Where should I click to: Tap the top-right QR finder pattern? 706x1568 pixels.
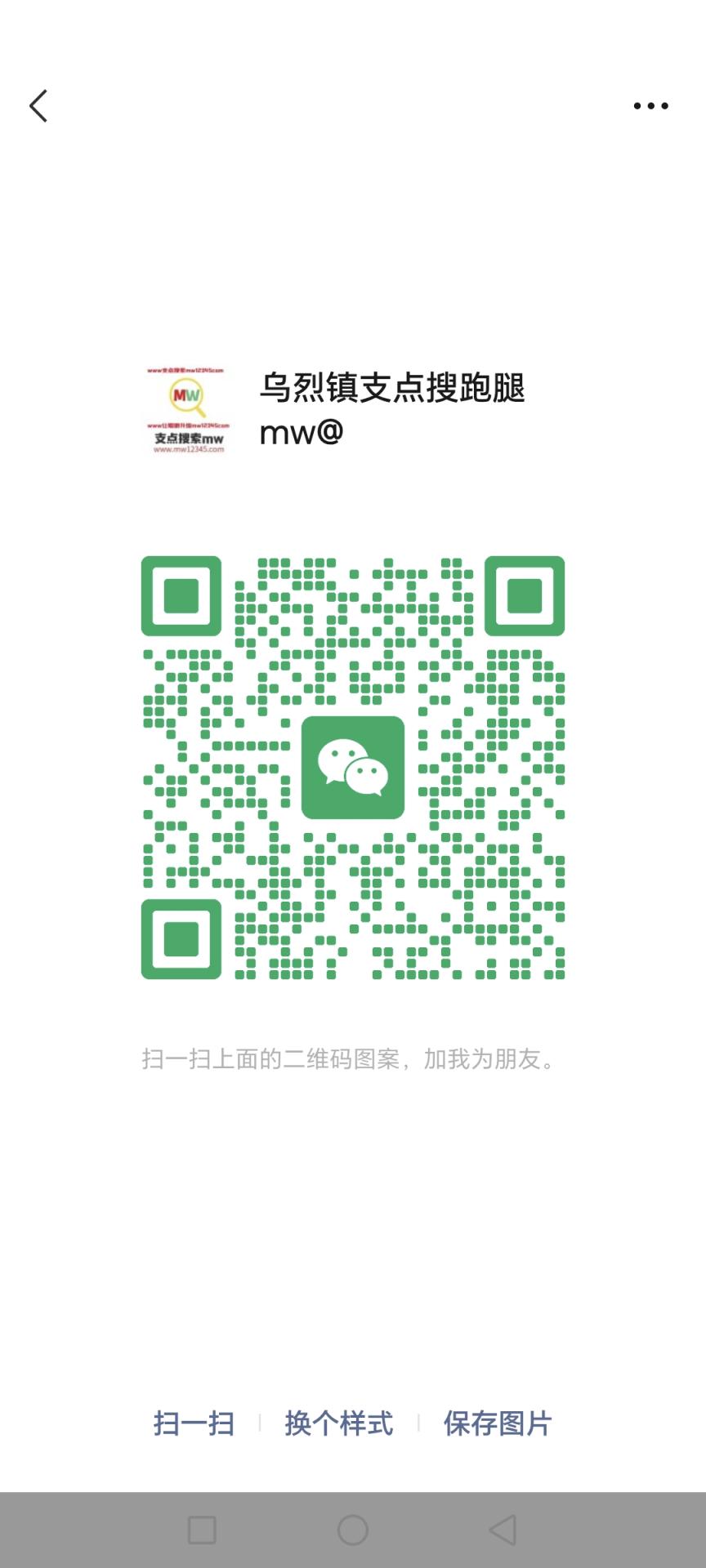tap(525, 597)
